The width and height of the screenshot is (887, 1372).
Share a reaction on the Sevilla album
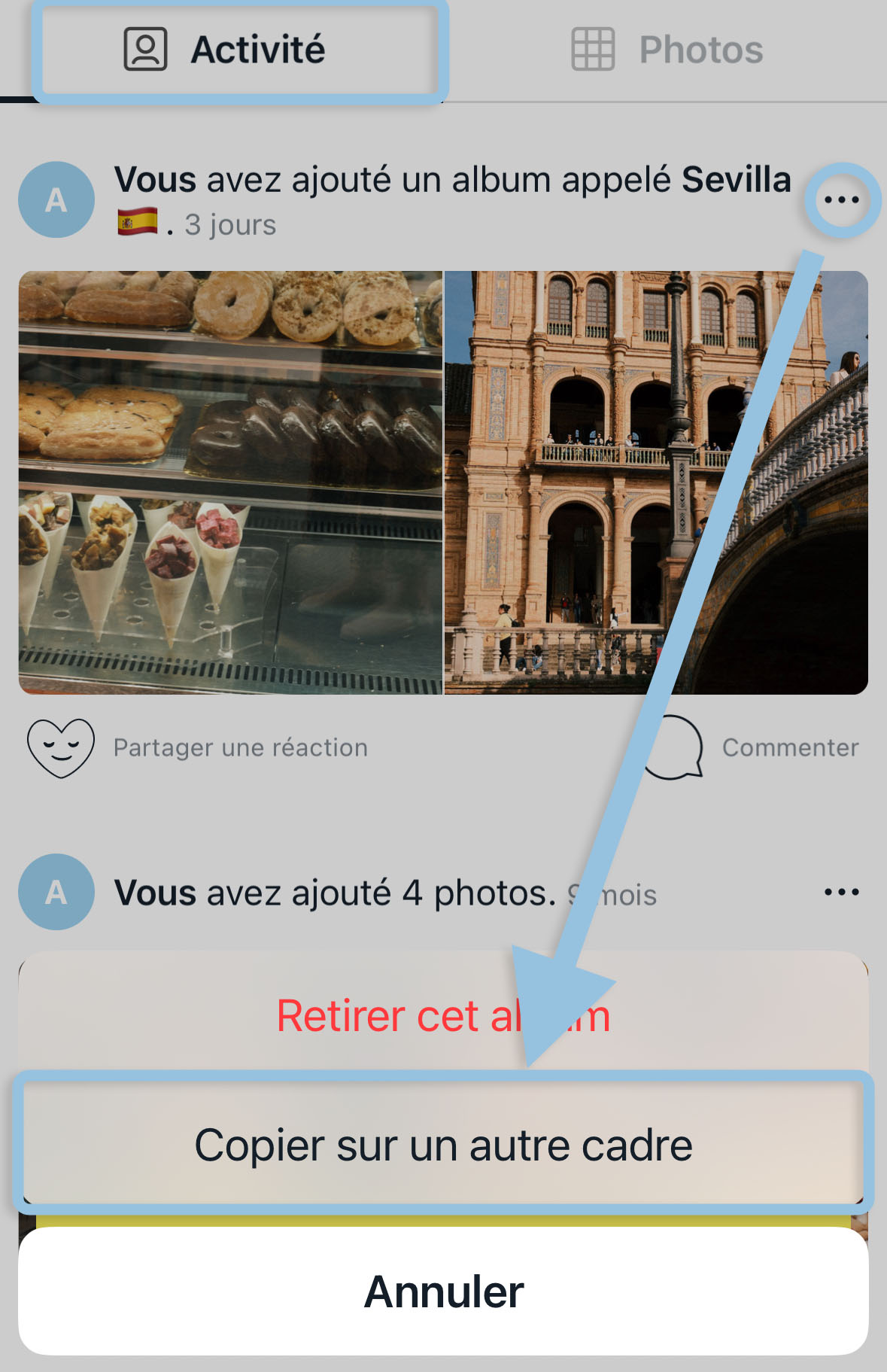click(197, 747)
